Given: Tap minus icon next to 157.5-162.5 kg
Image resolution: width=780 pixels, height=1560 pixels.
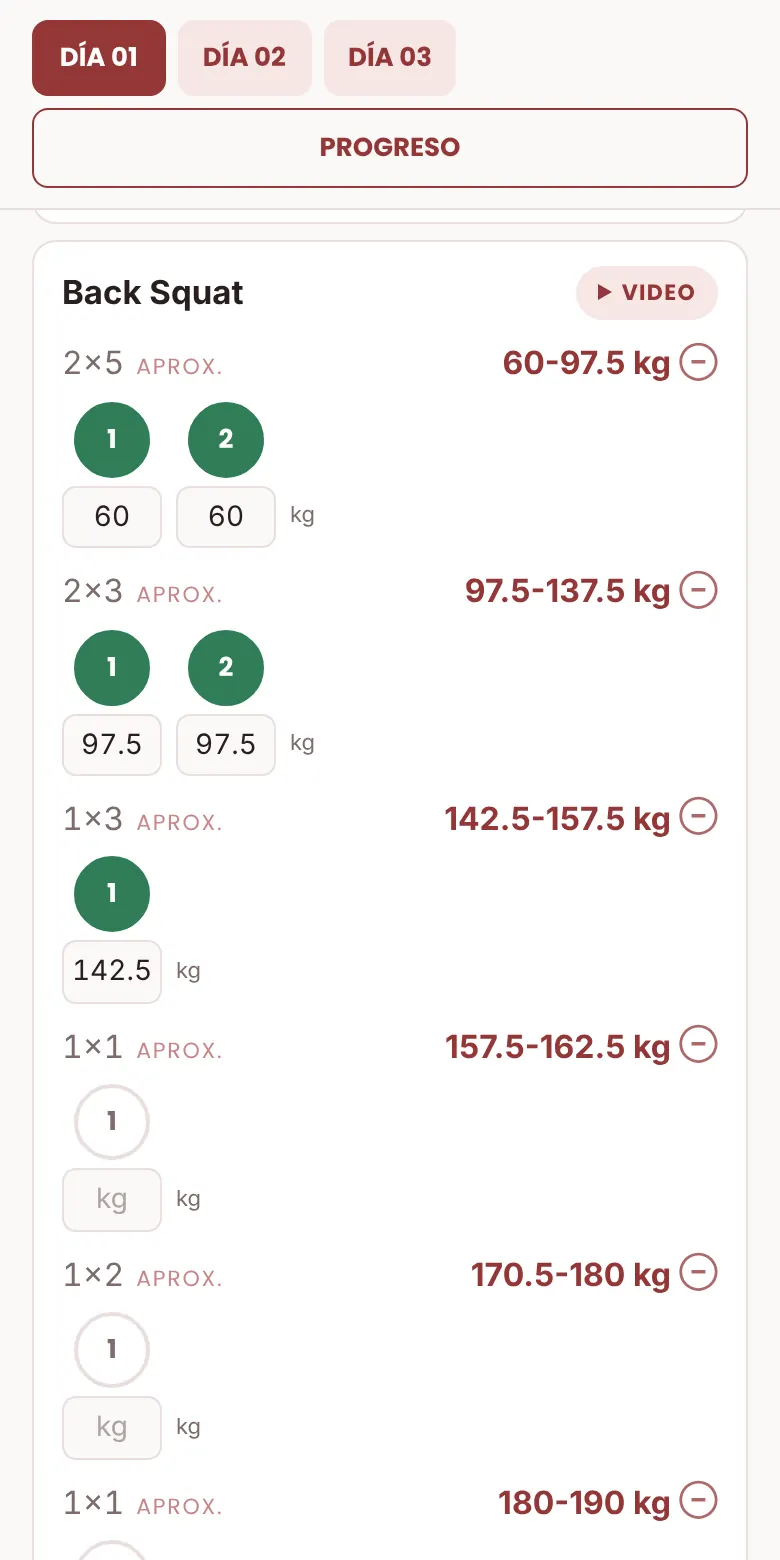Looking at the screenshot, I should [699, 1047].
